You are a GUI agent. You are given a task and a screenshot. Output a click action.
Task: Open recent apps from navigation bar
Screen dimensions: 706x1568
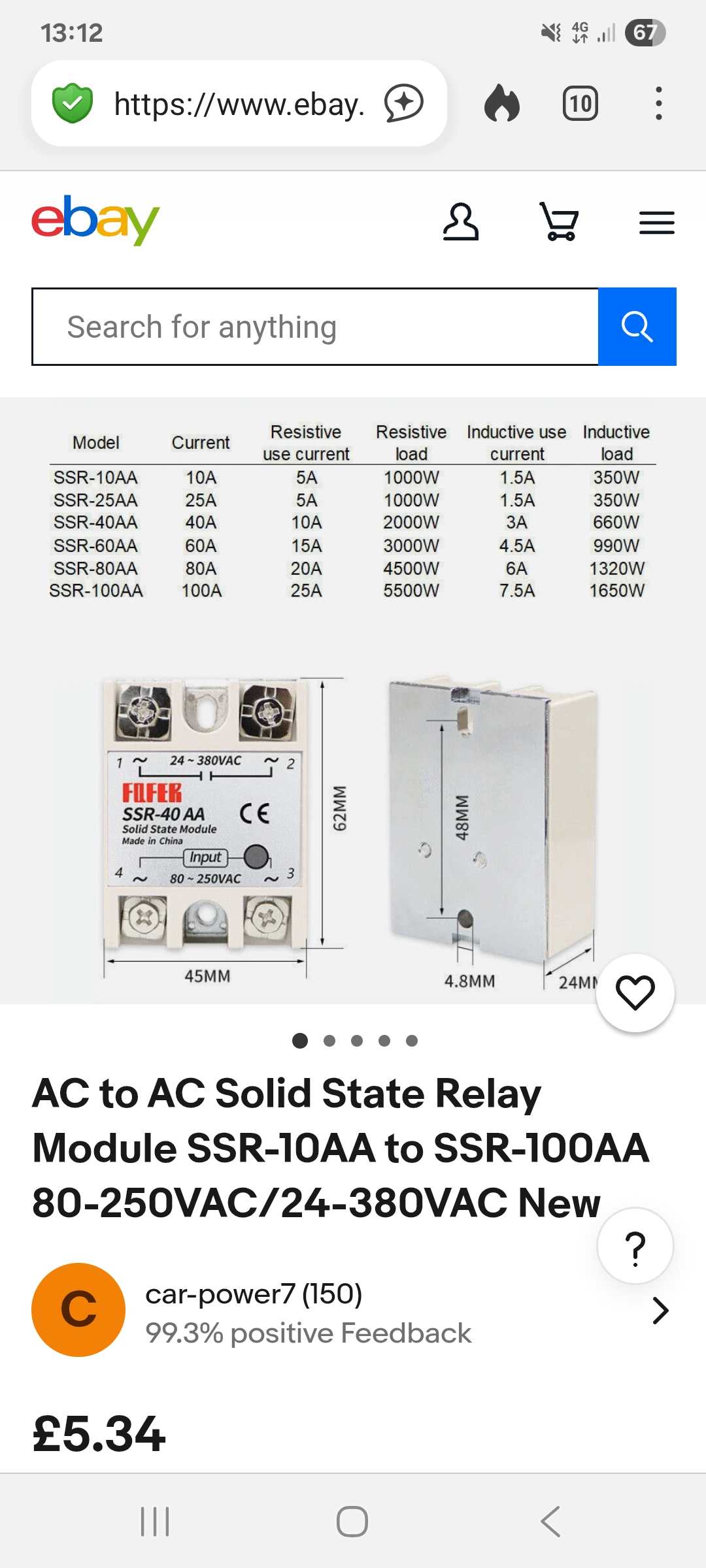(156, 1522)
